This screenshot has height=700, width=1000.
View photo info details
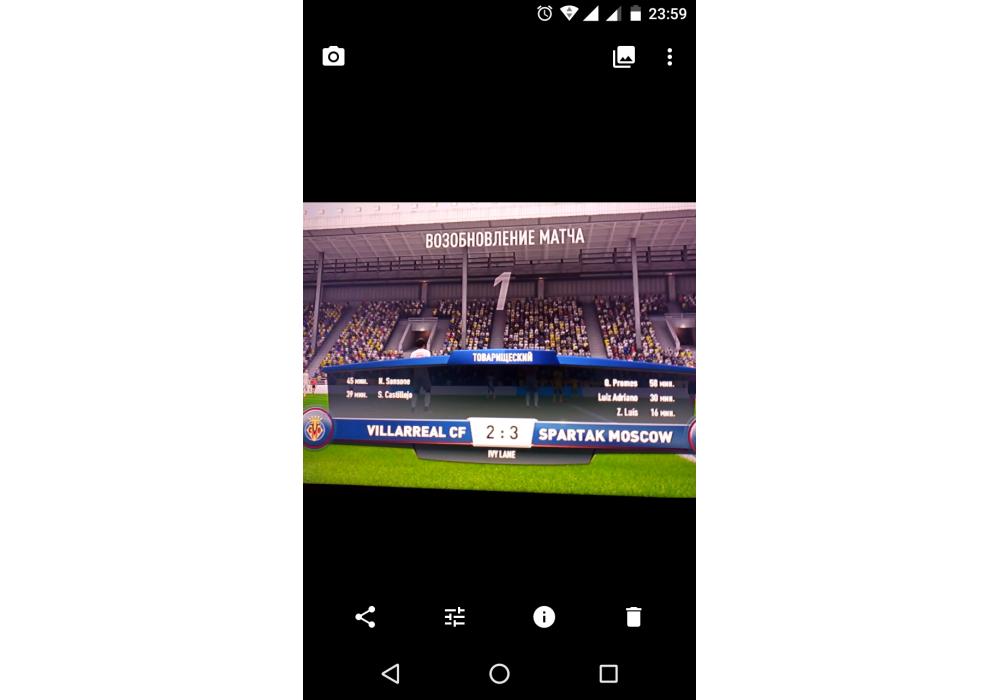[x=544, y=617]
